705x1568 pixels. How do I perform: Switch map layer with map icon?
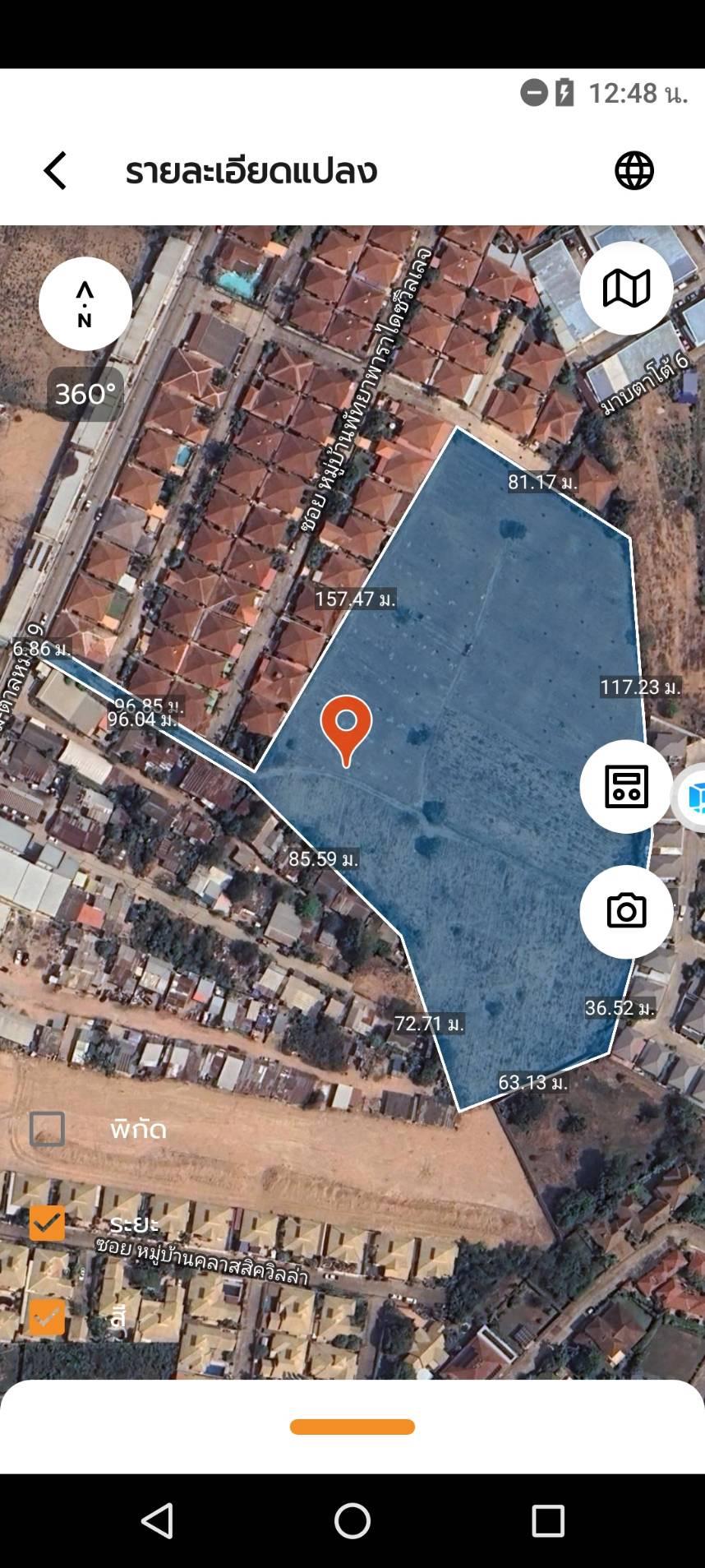tap(626, 289)
